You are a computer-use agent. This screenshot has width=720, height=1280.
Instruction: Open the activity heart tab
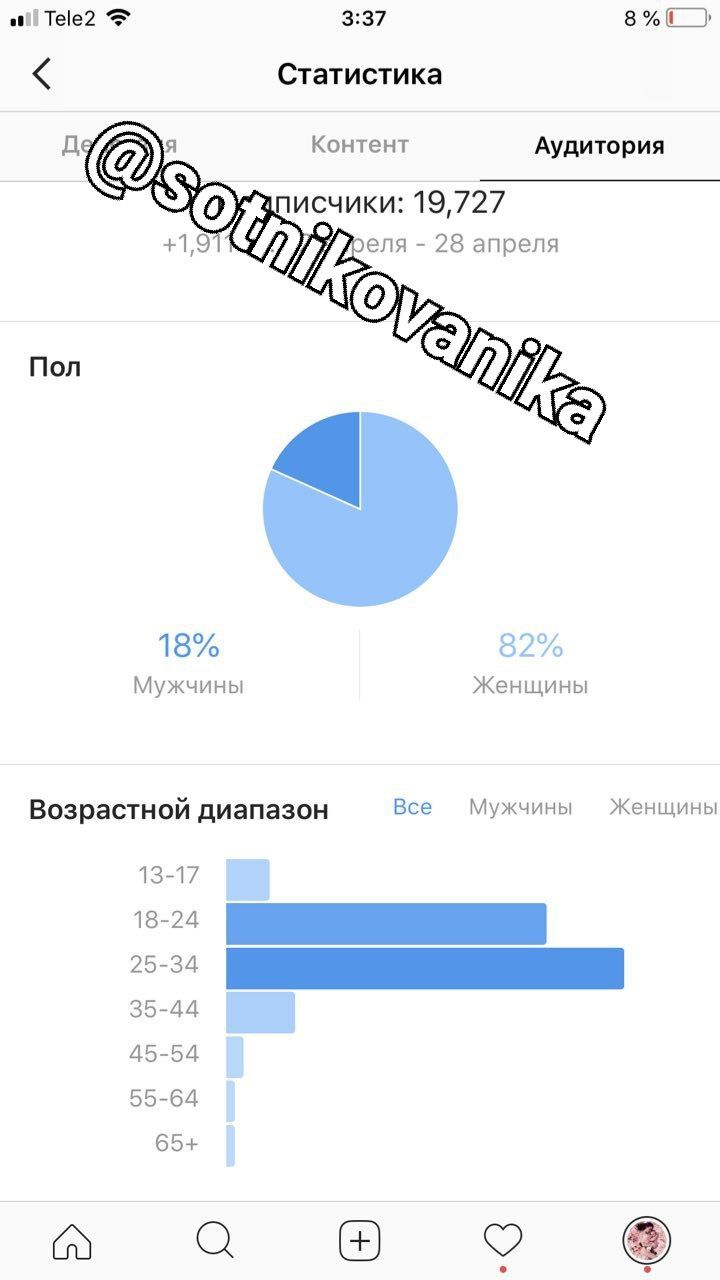pyautogui.click(x=503, y=1241)
